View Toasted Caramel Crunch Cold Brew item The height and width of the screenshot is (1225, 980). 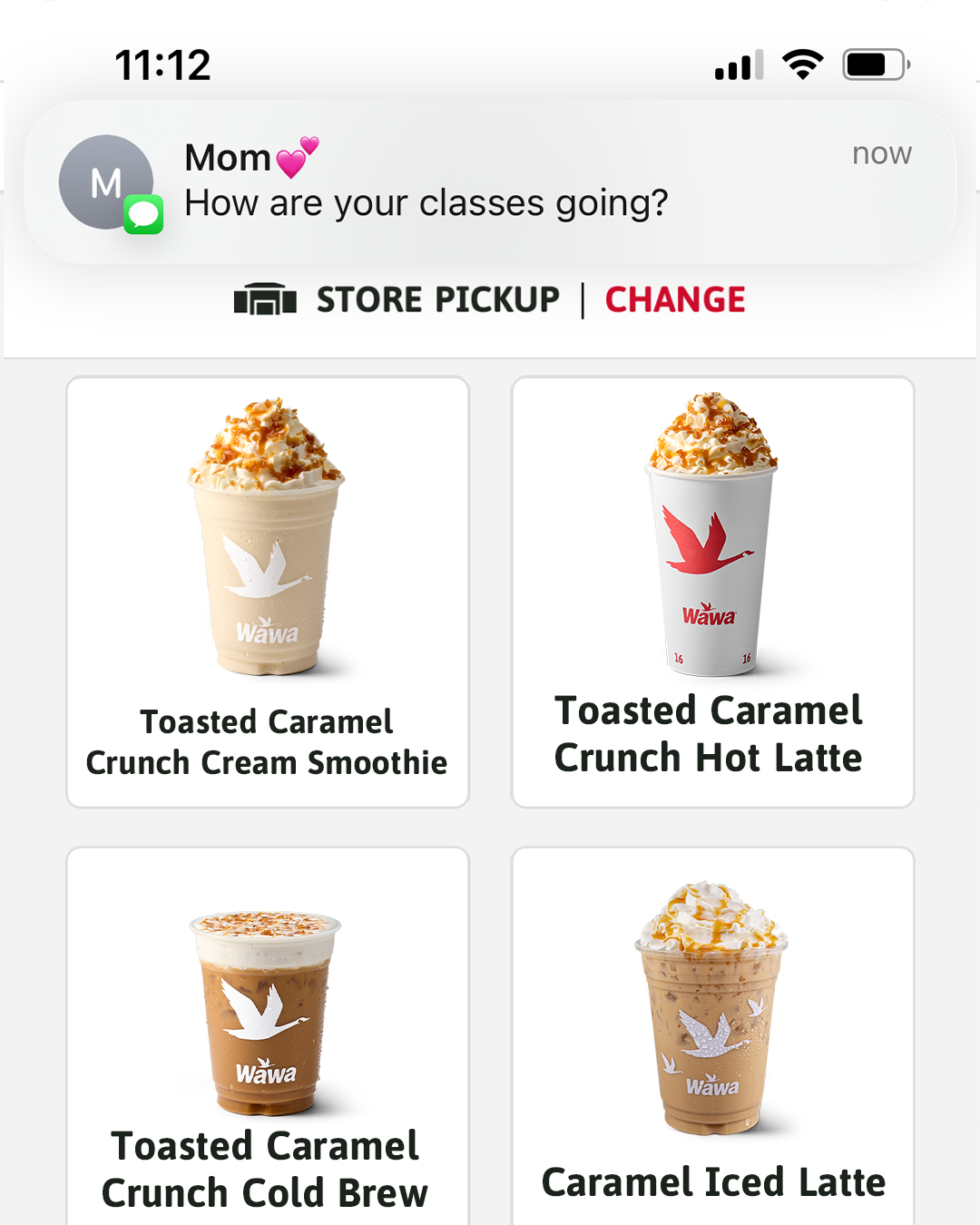click(x=268, y=1034)
